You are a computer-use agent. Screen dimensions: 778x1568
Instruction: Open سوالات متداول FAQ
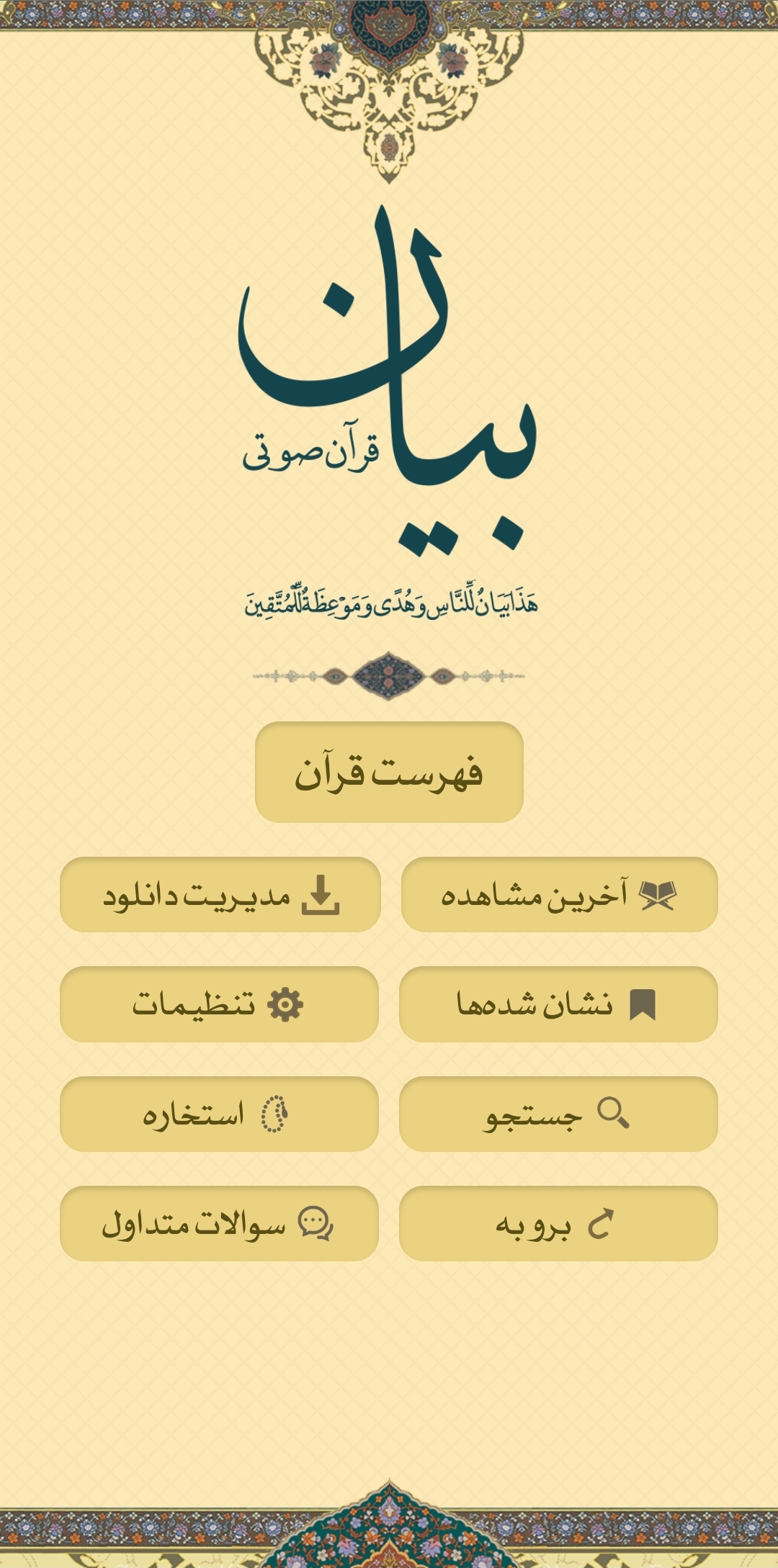219,1223
